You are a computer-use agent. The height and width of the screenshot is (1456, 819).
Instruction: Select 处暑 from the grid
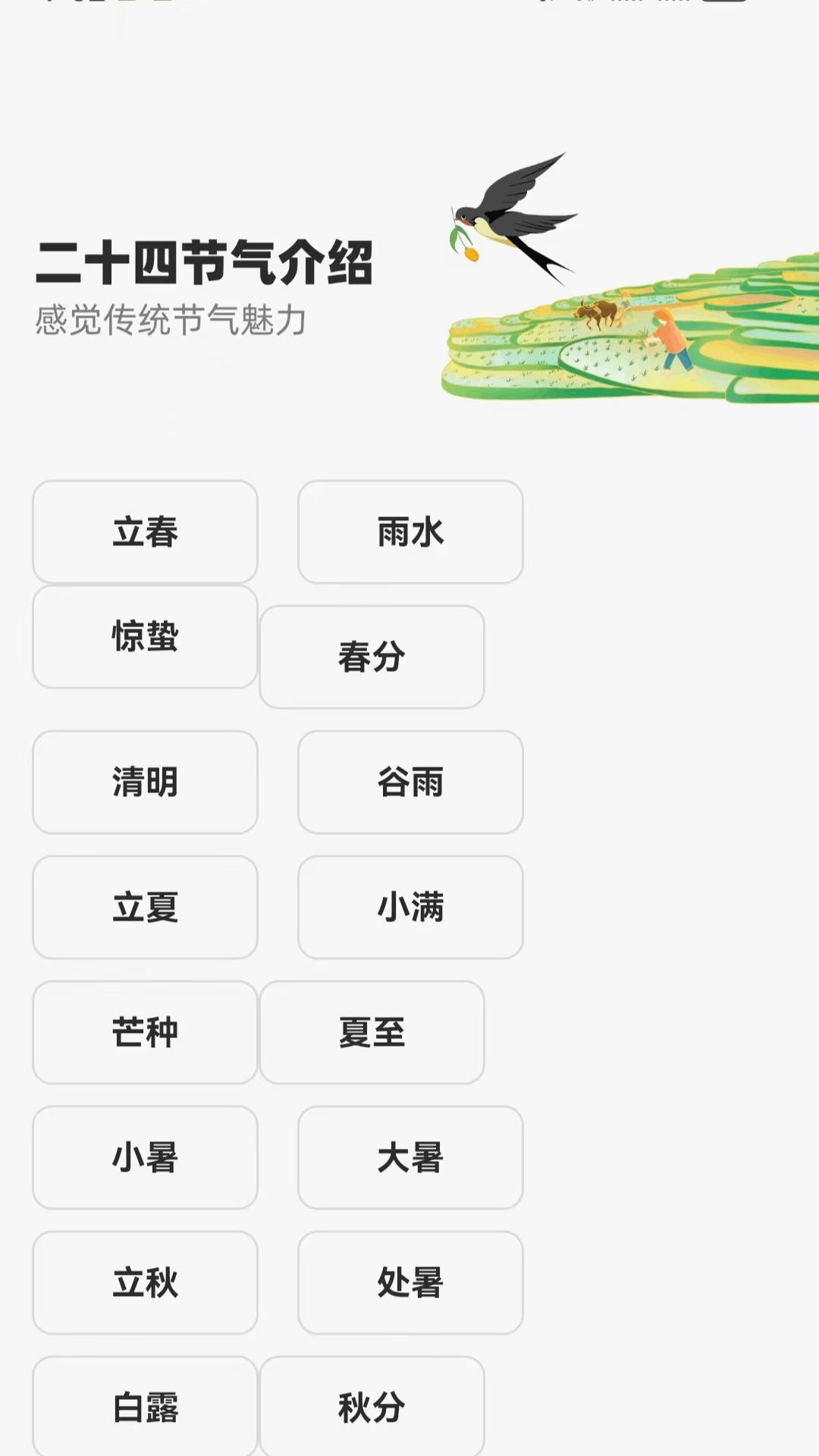click(x=409, y=1282)
